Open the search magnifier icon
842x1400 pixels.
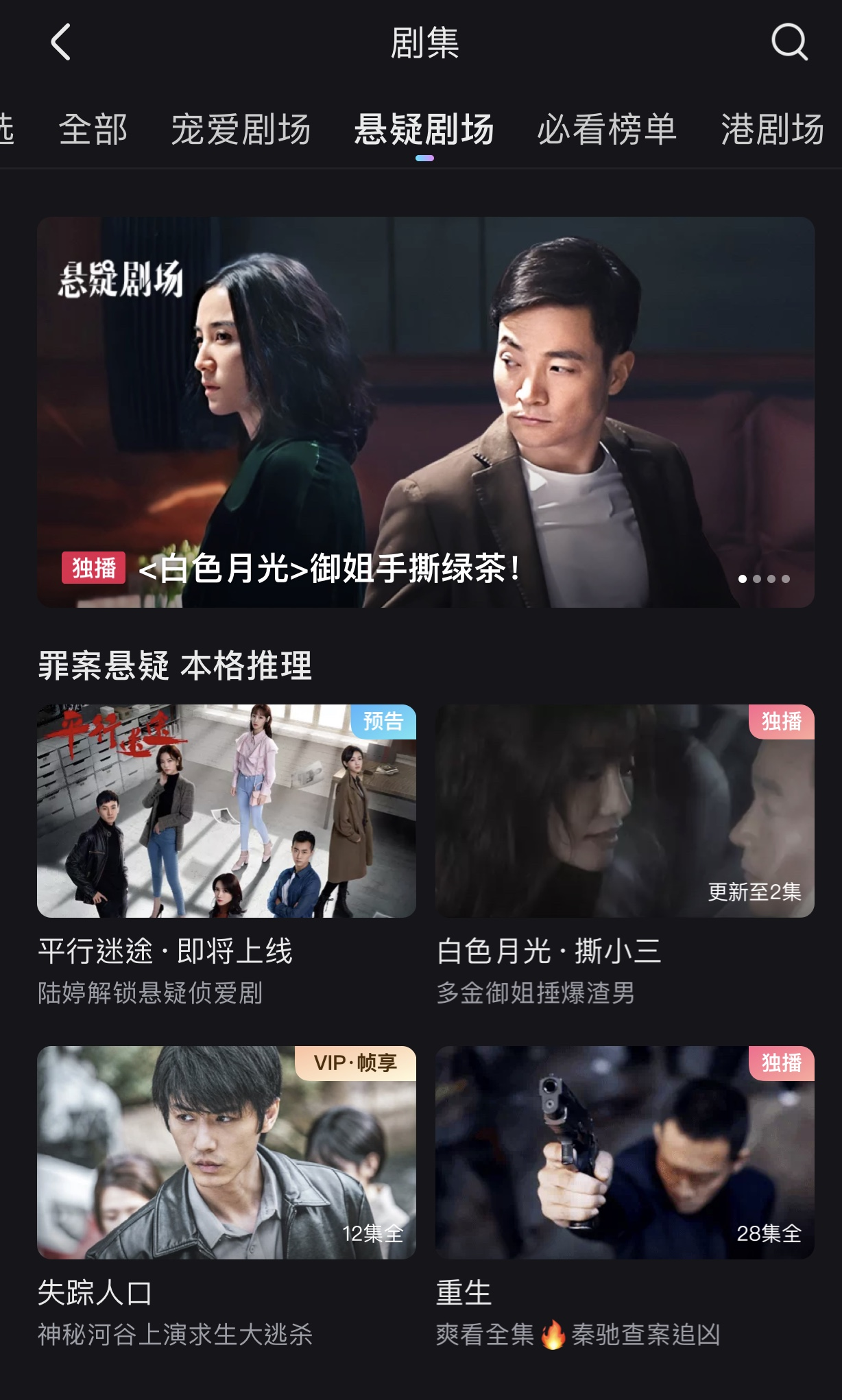pos(789,43)
